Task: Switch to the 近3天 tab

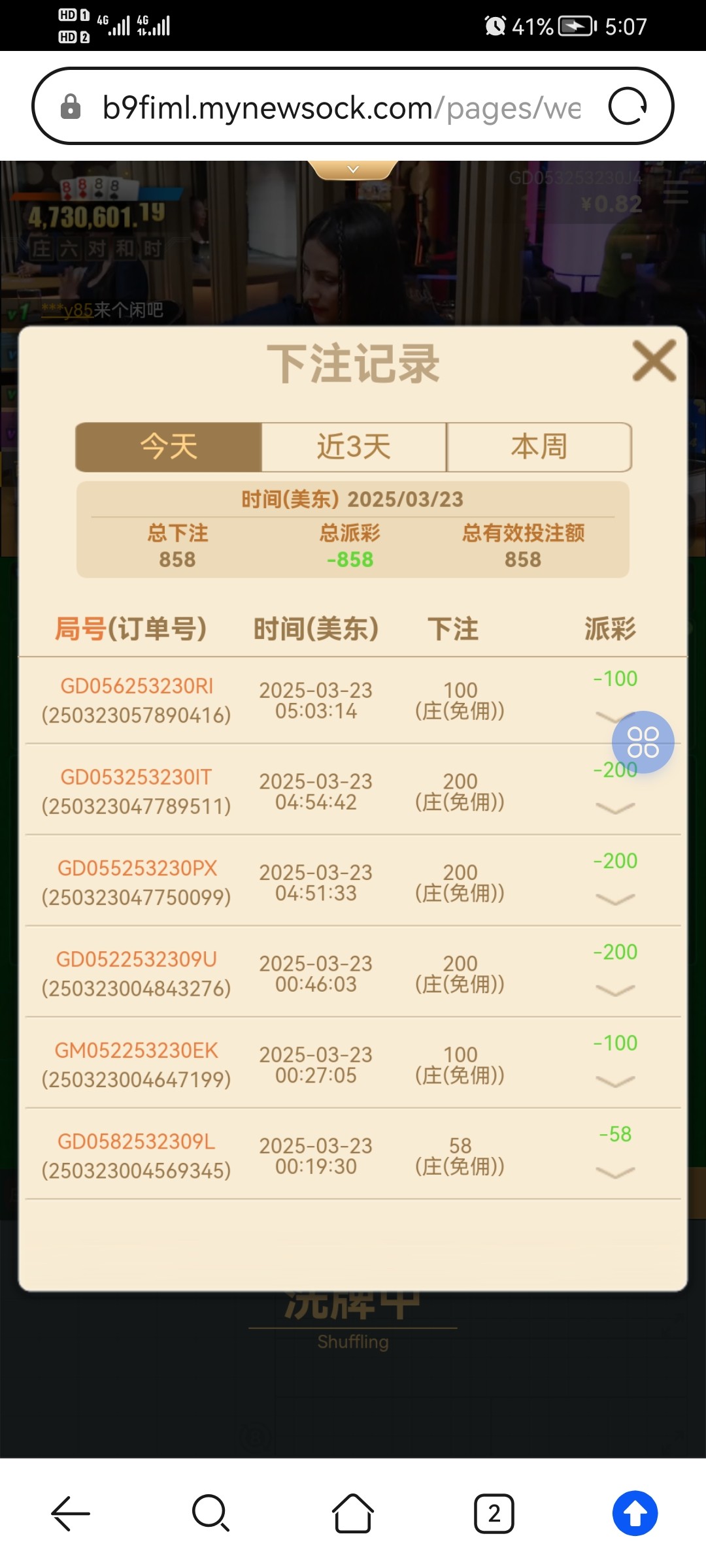Action: (x=354, y=447)
